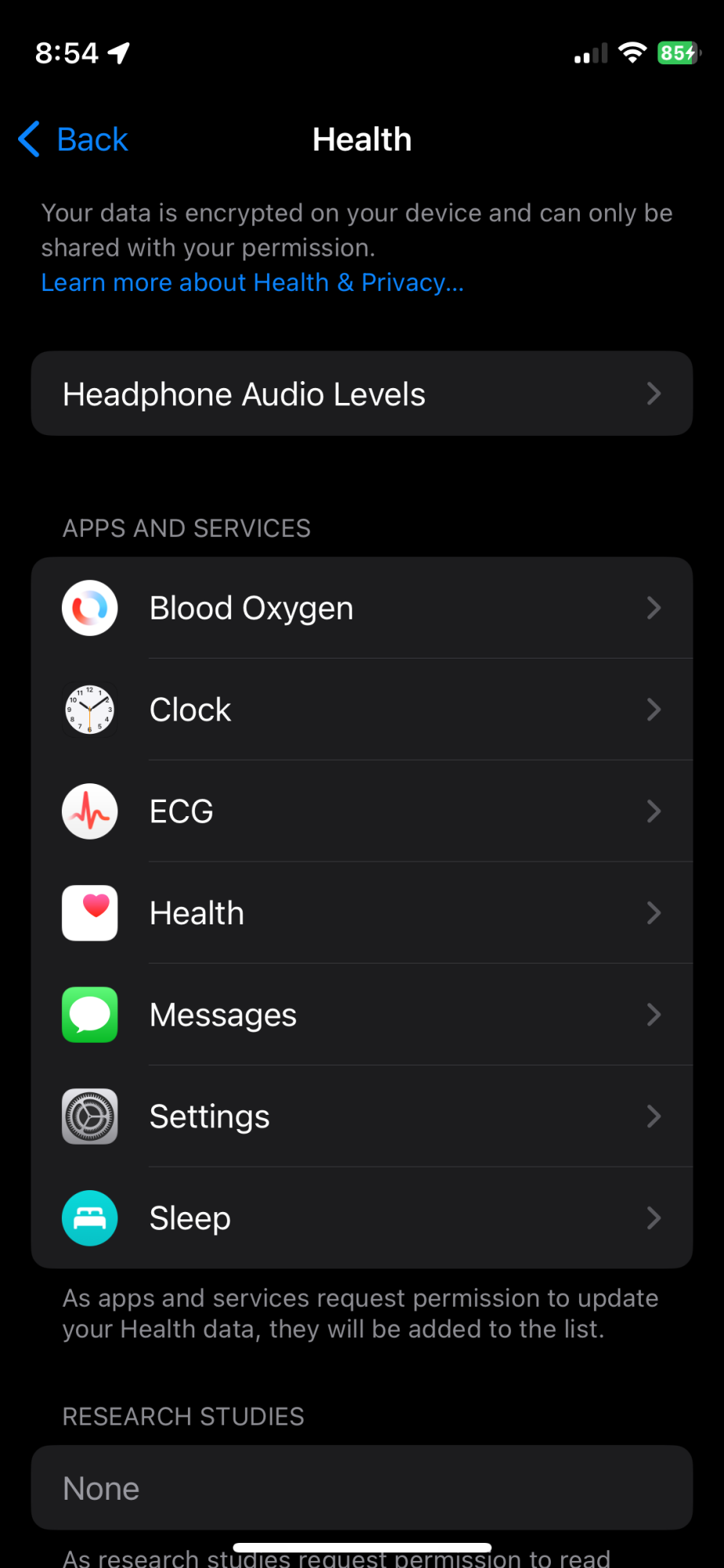Open Sleep data access settings
This screenshot has height=1568, width=724.
pyautogui.click(x=361, y=1218)
